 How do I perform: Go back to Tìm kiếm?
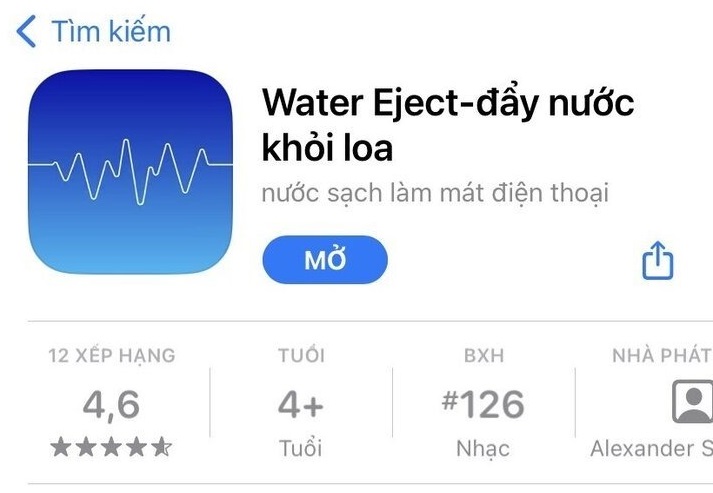pyautogui.click(x=93, y=31)
